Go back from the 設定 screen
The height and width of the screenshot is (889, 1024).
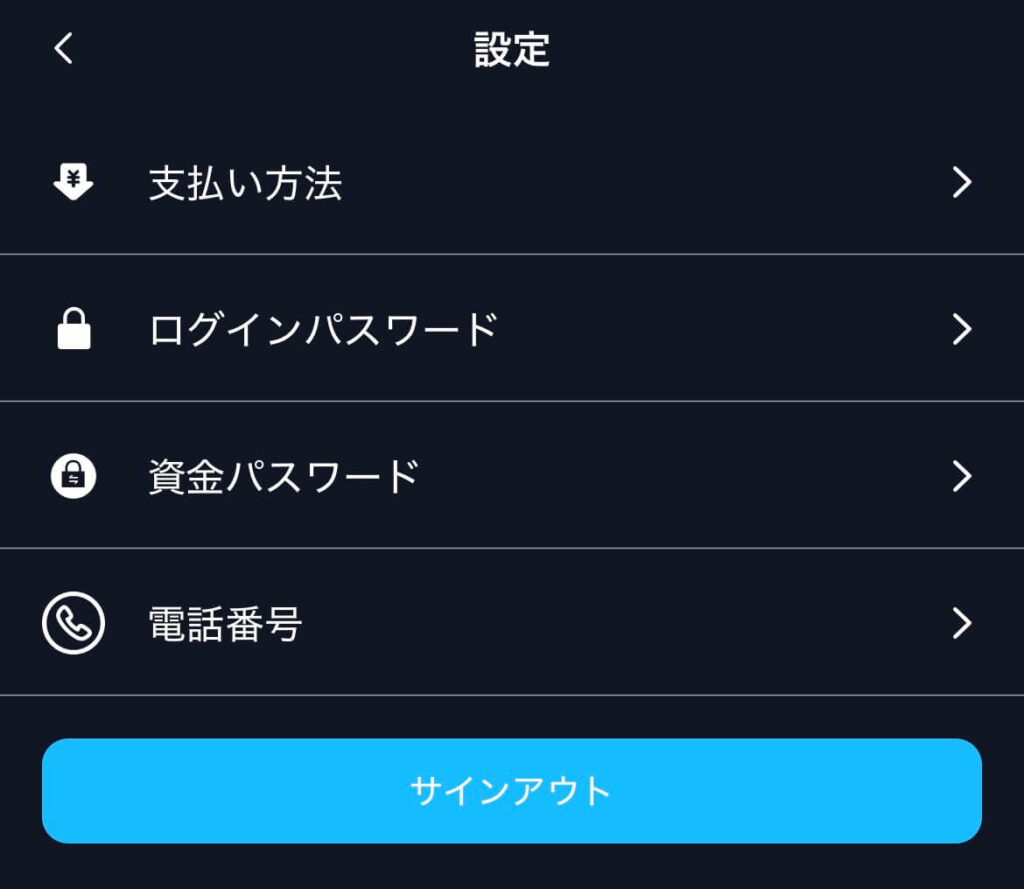click(64, 48)
